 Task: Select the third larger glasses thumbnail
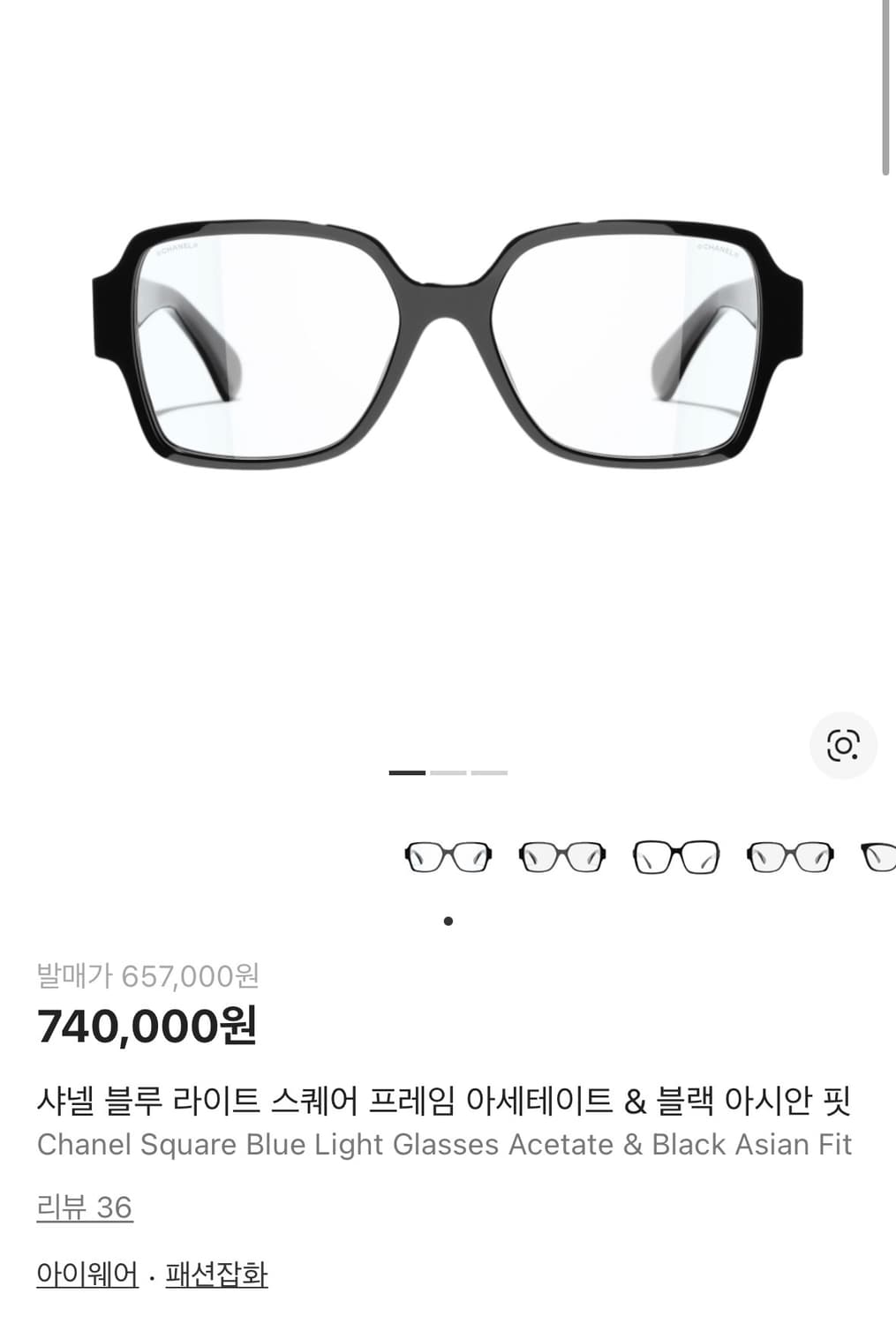coord(675,855)
